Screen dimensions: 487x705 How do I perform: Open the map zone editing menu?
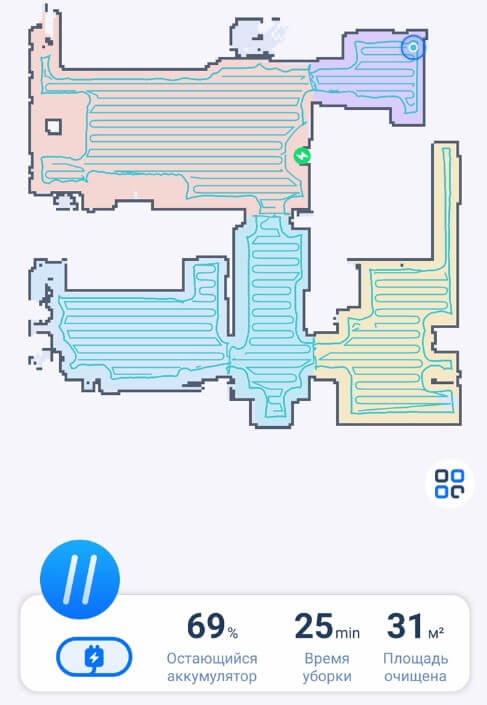click(450, 484)
